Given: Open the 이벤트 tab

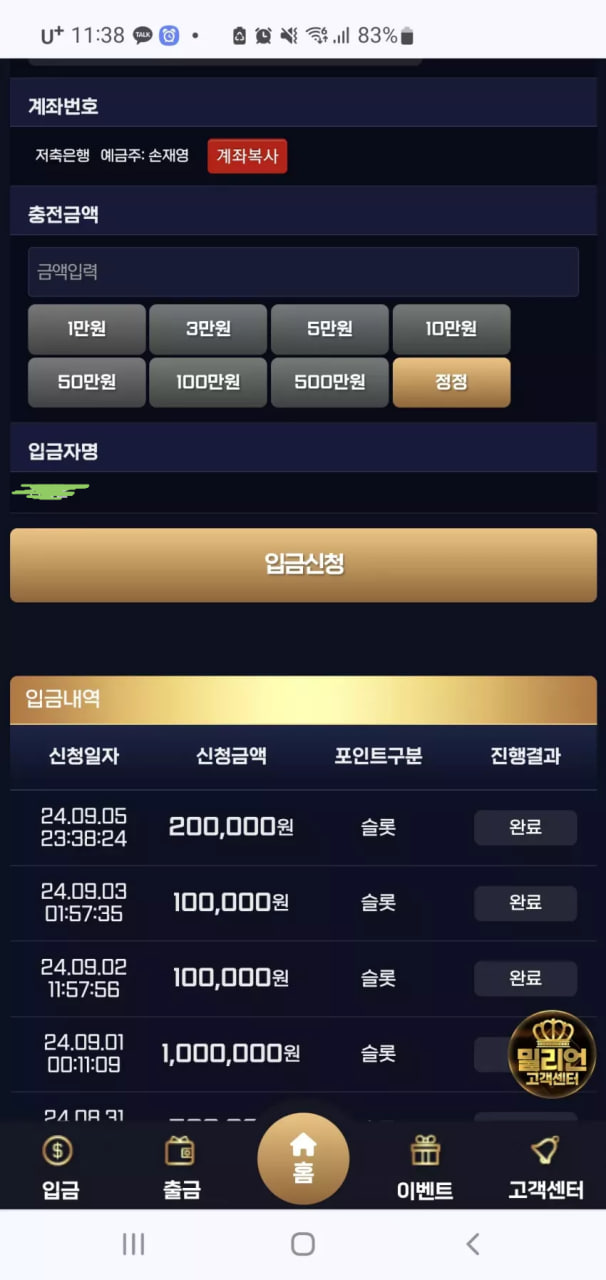Looking at the screenshot, I should (425, 1167).
